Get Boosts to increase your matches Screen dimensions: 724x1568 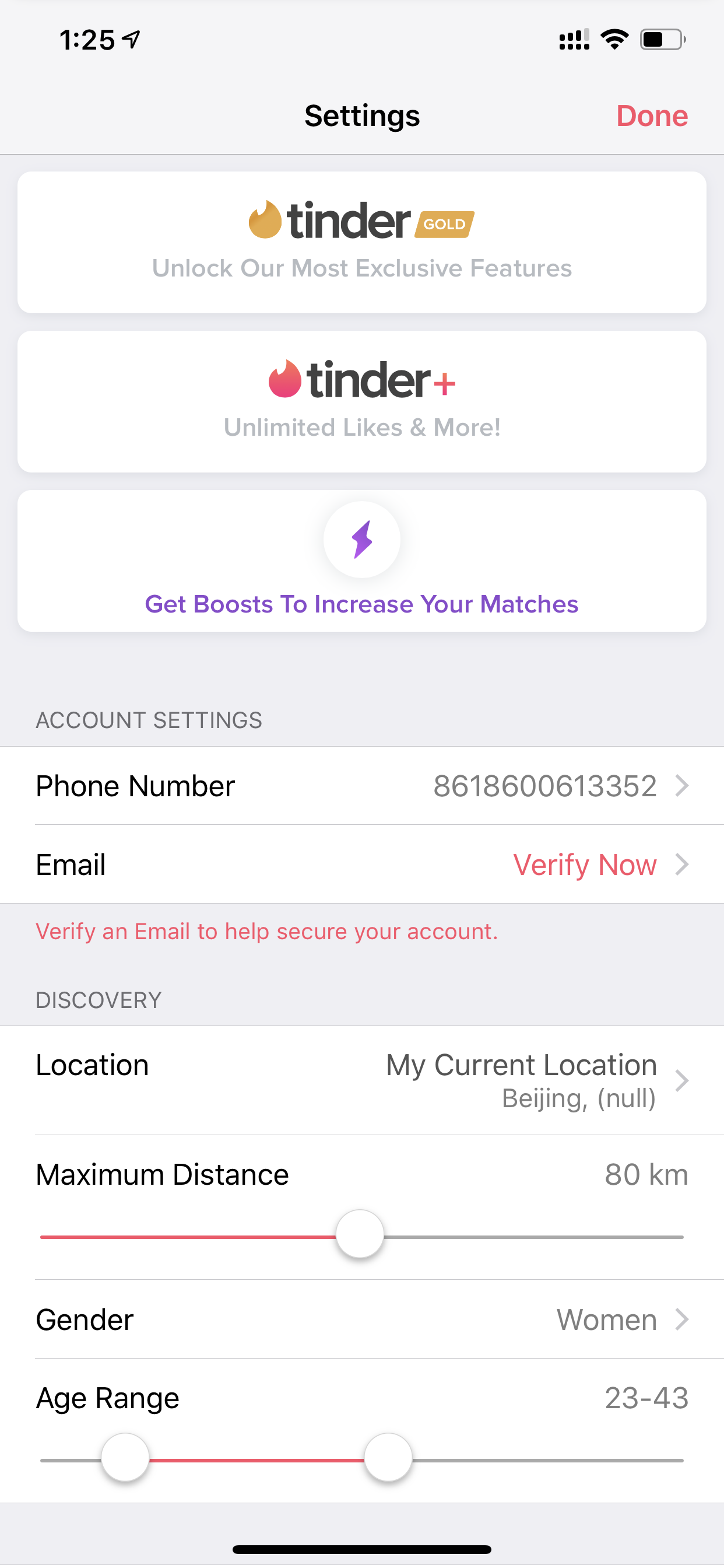362,561
